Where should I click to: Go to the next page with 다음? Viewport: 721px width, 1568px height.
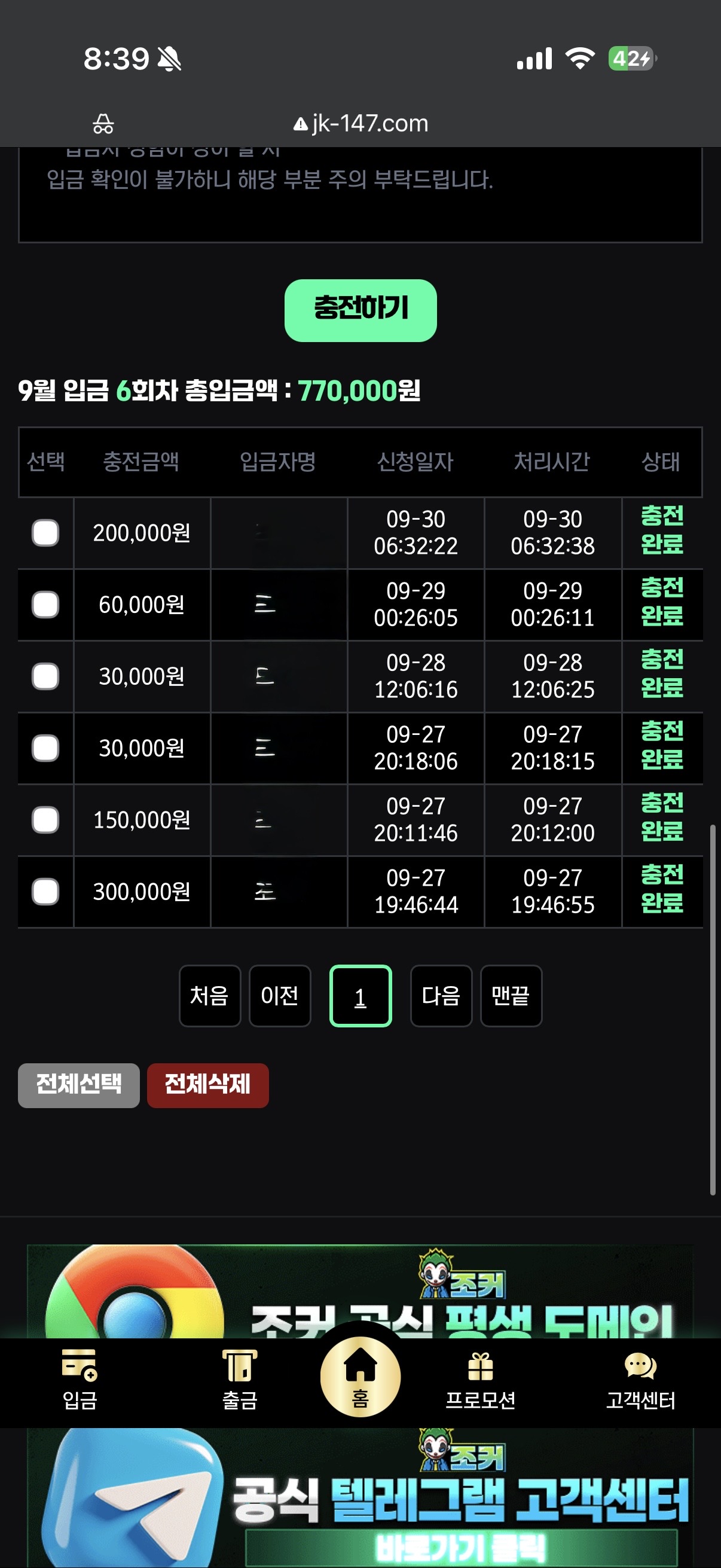[441, 996]
